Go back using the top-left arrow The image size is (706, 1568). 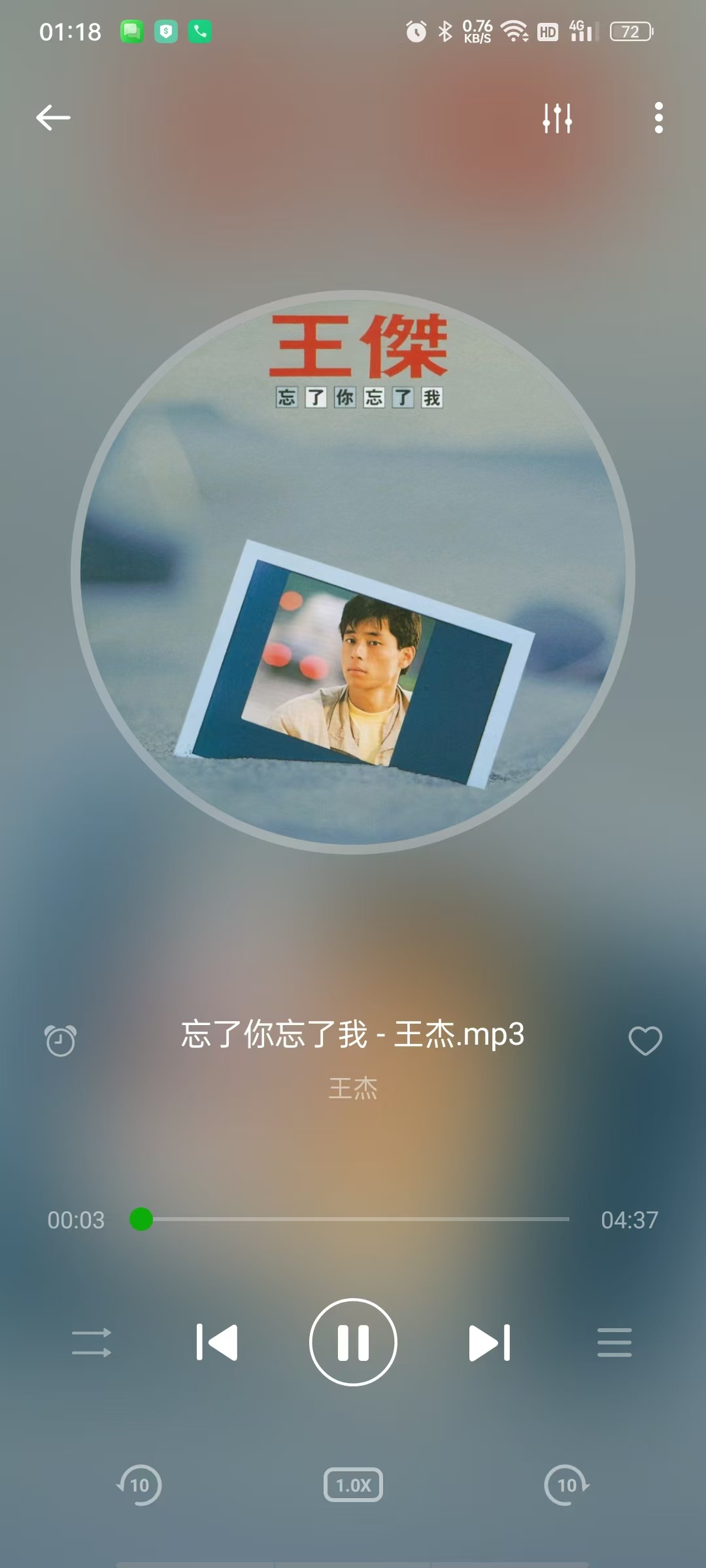[x=53, y=118]
